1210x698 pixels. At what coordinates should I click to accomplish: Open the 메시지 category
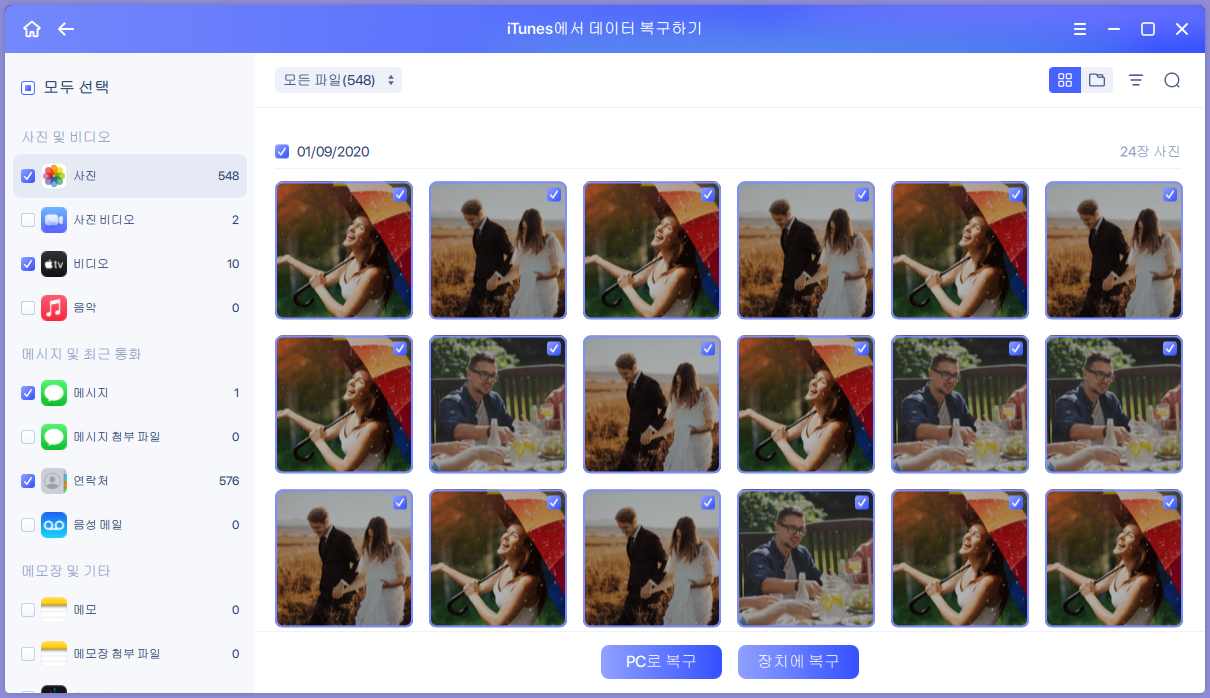point(130,393)
